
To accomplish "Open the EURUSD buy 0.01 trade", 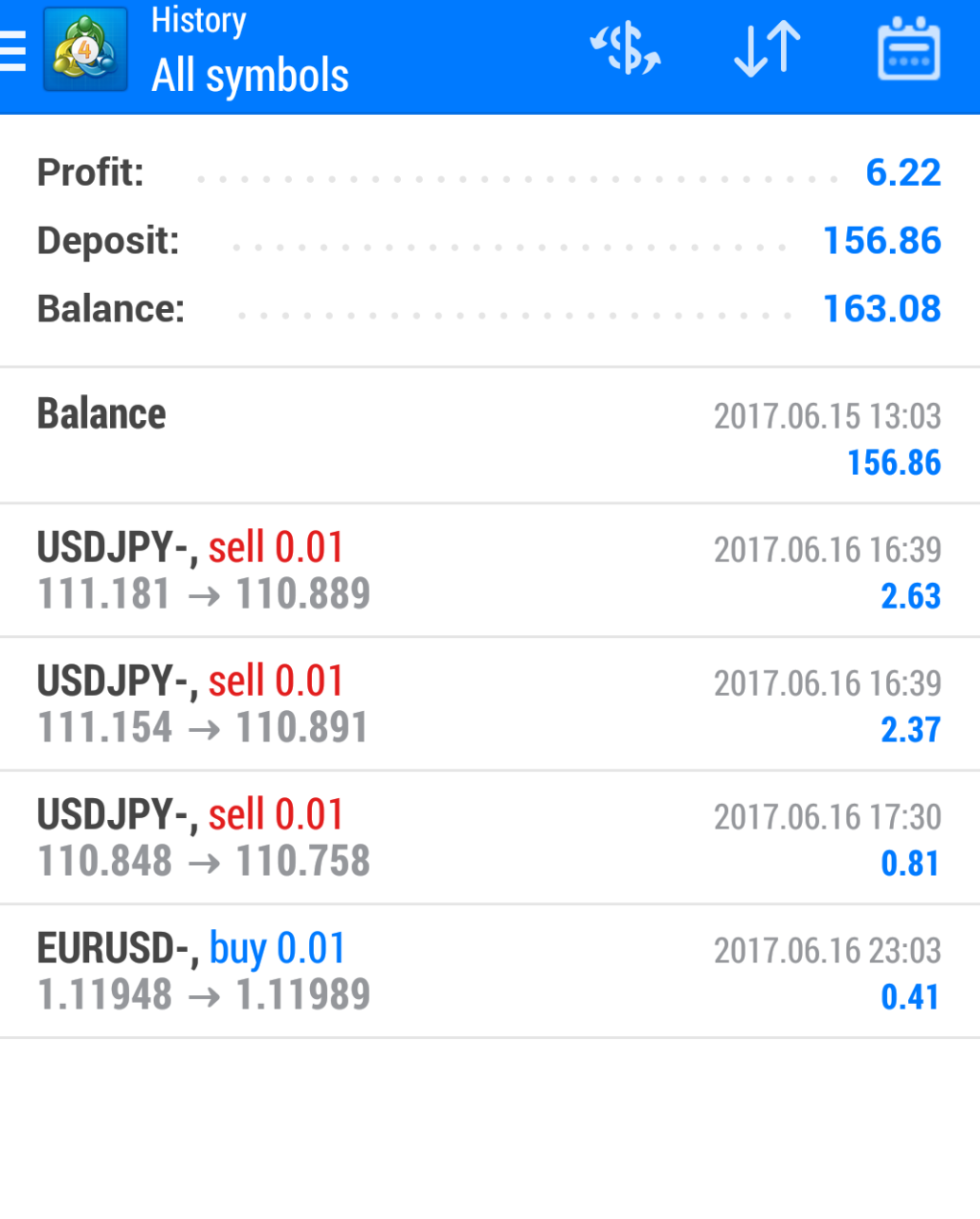I will pos(489,972).
